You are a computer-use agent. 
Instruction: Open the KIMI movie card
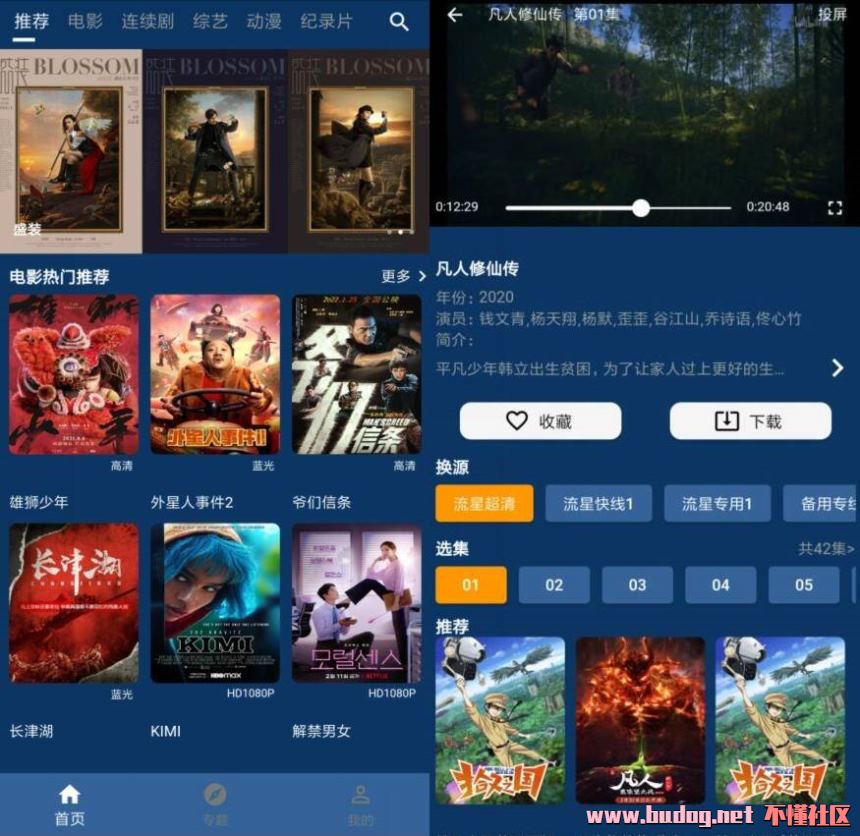pos(215,603)
